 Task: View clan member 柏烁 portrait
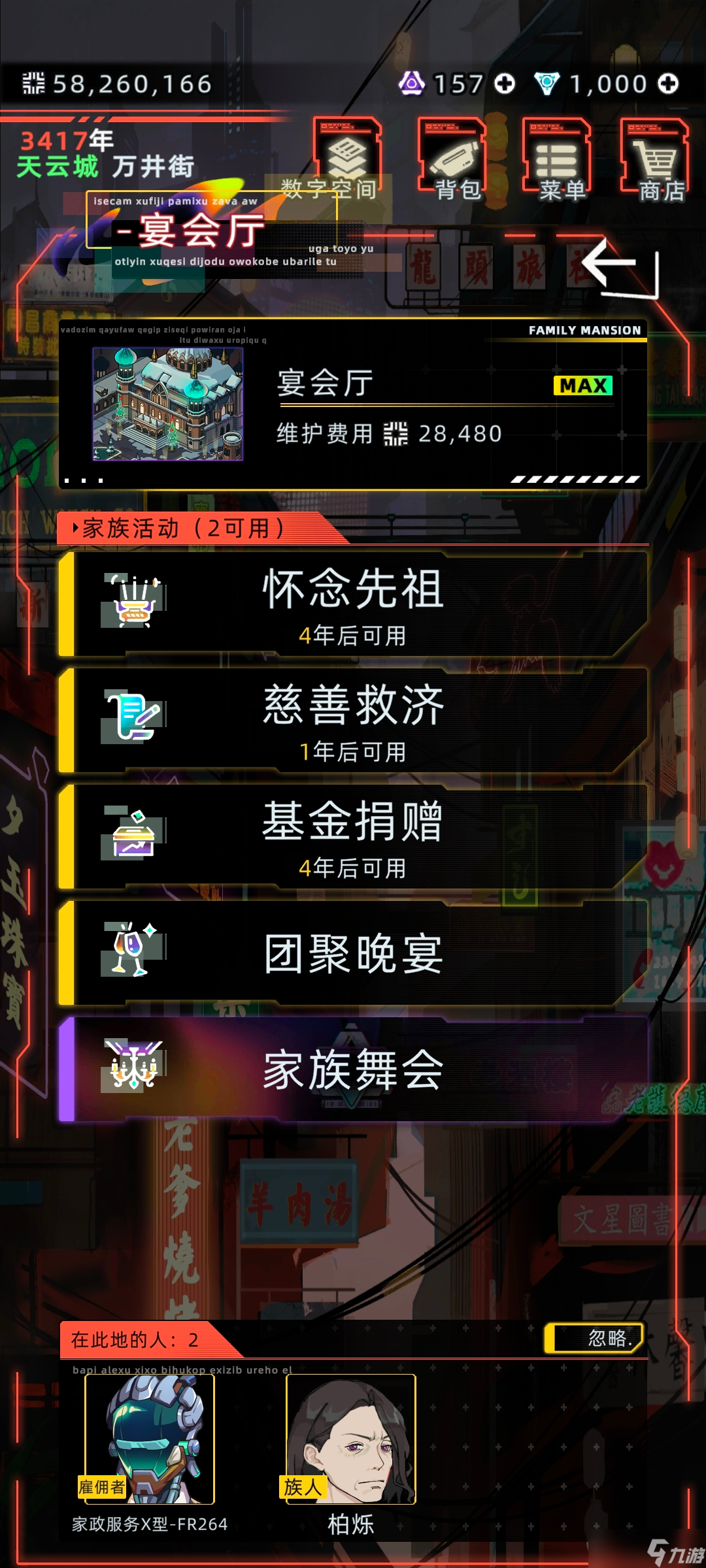point(351,1439)
